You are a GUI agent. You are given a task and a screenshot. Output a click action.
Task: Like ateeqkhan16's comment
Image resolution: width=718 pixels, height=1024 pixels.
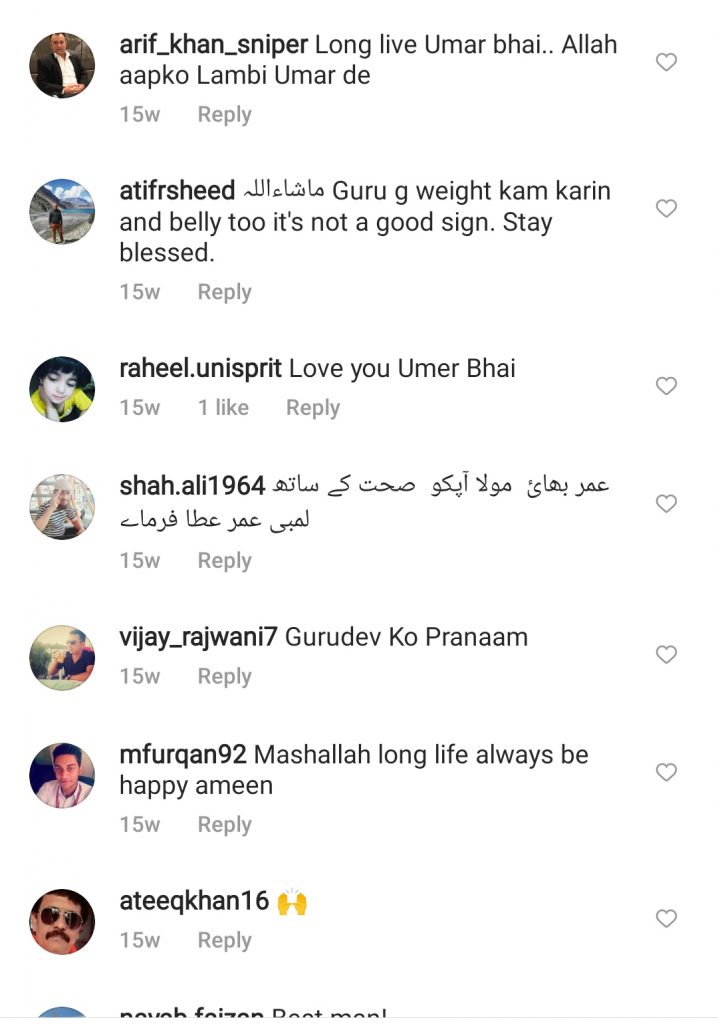click(x=666, y=918)
